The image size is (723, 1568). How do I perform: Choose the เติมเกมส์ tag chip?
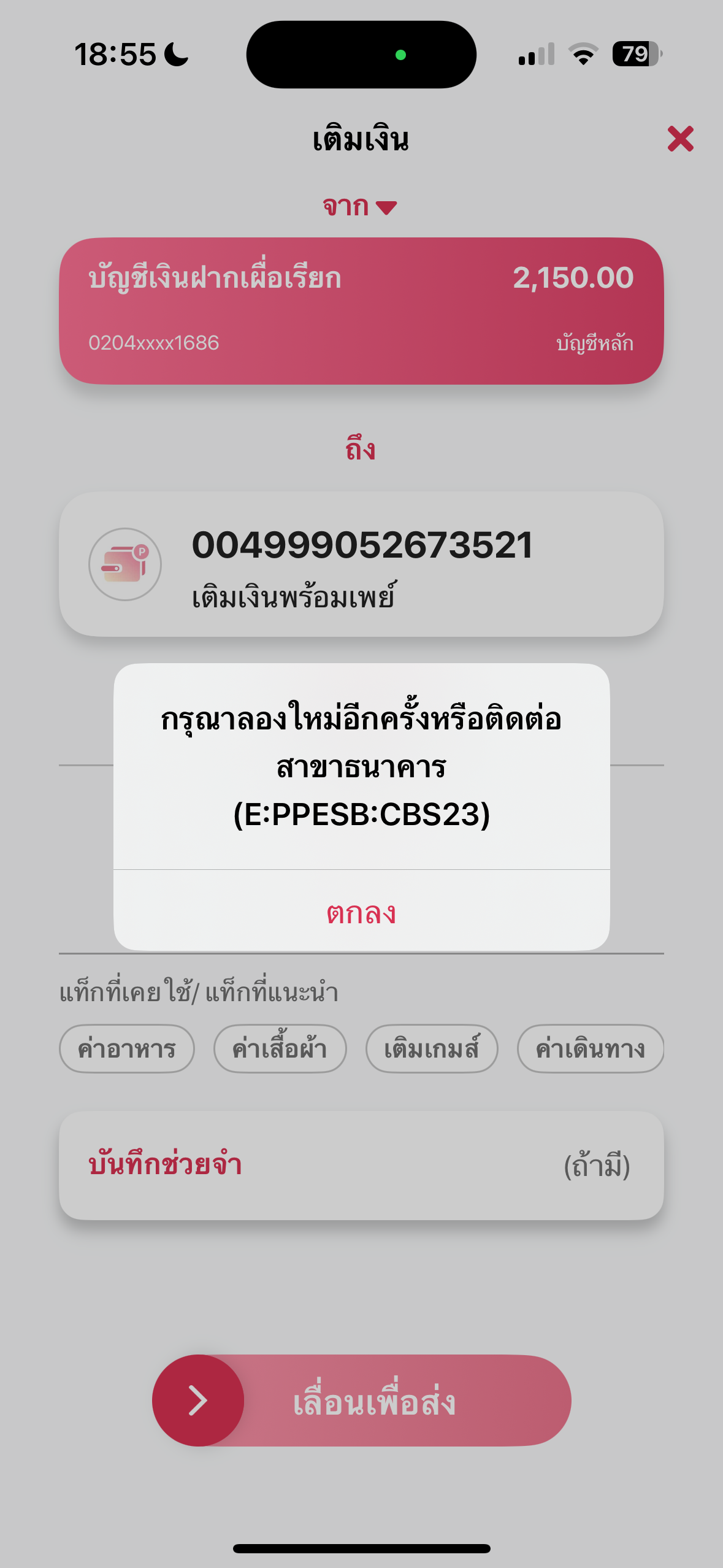(x=432, y=1048)
